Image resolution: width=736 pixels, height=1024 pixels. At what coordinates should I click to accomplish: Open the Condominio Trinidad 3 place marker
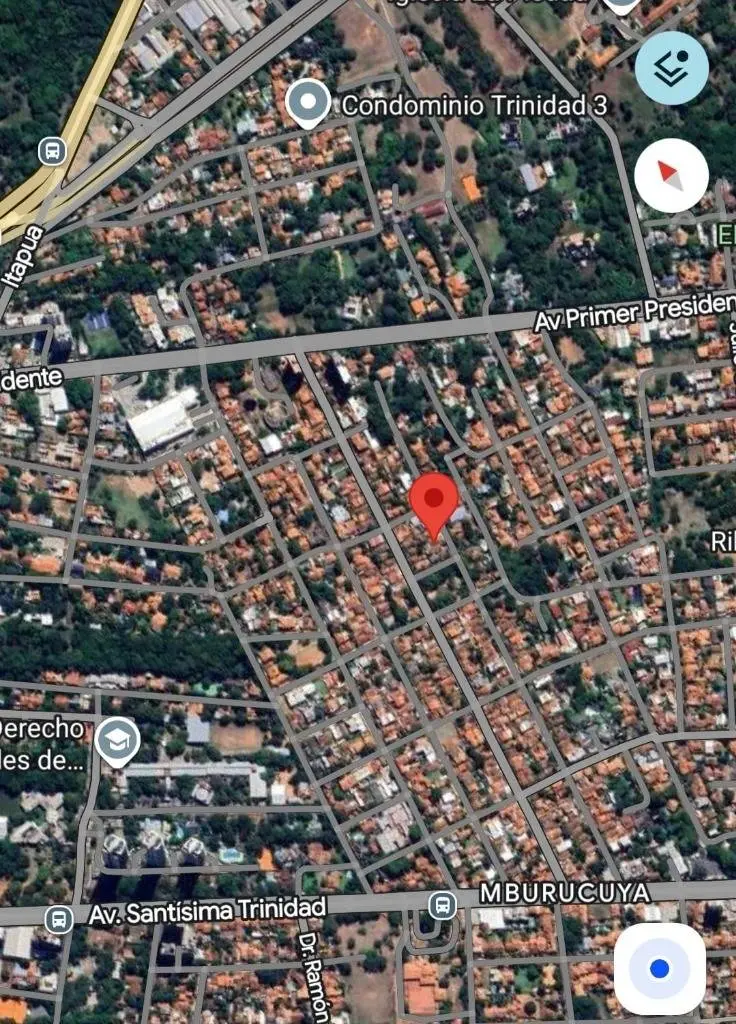(x=308, y=104)
